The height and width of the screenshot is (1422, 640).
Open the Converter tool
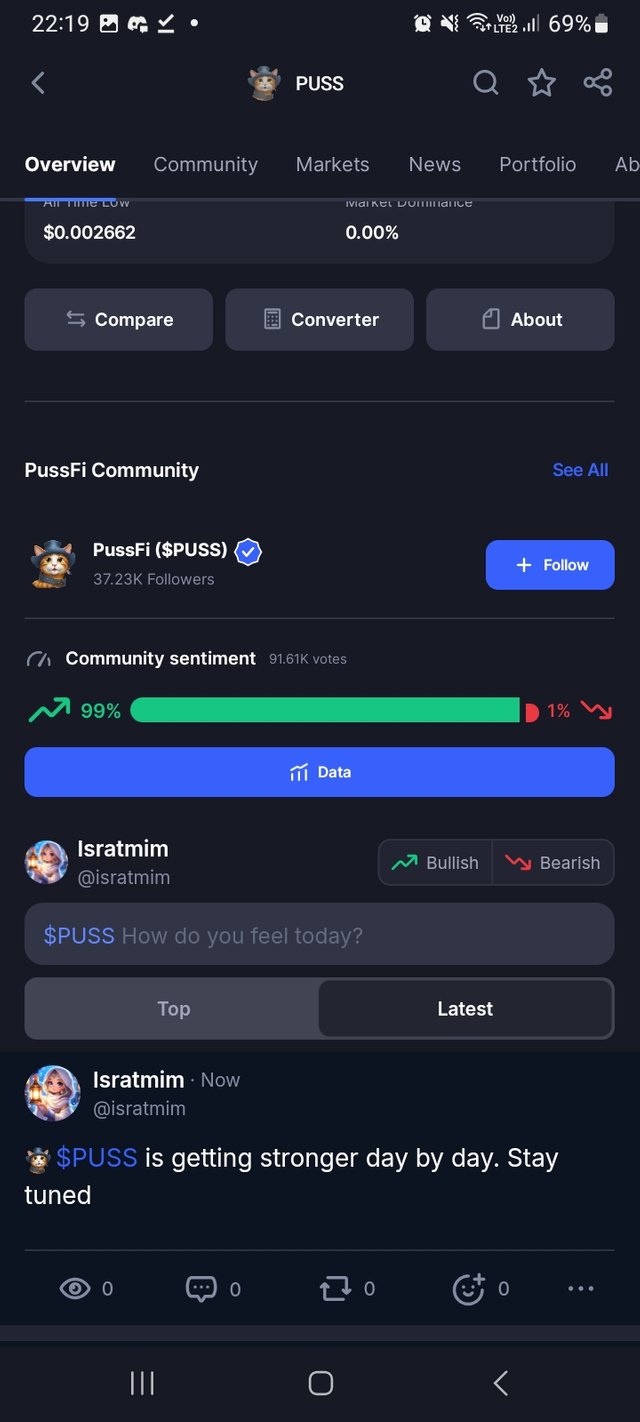coord(319,320)
